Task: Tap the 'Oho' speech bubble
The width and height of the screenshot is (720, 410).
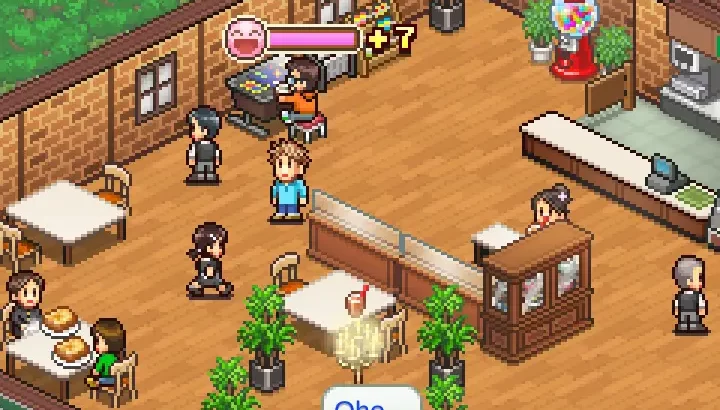Action: tap(370, 400)
